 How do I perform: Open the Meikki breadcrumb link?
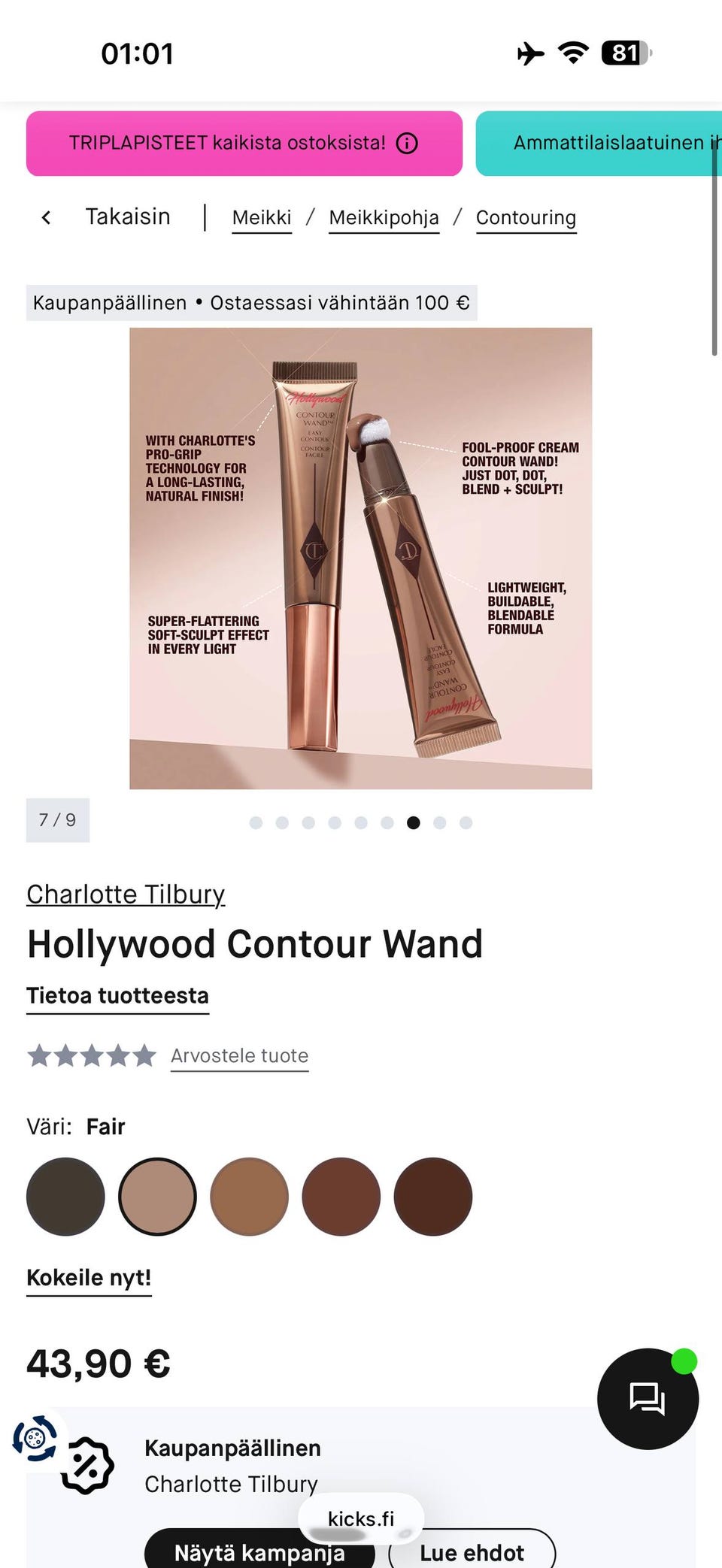261,218
